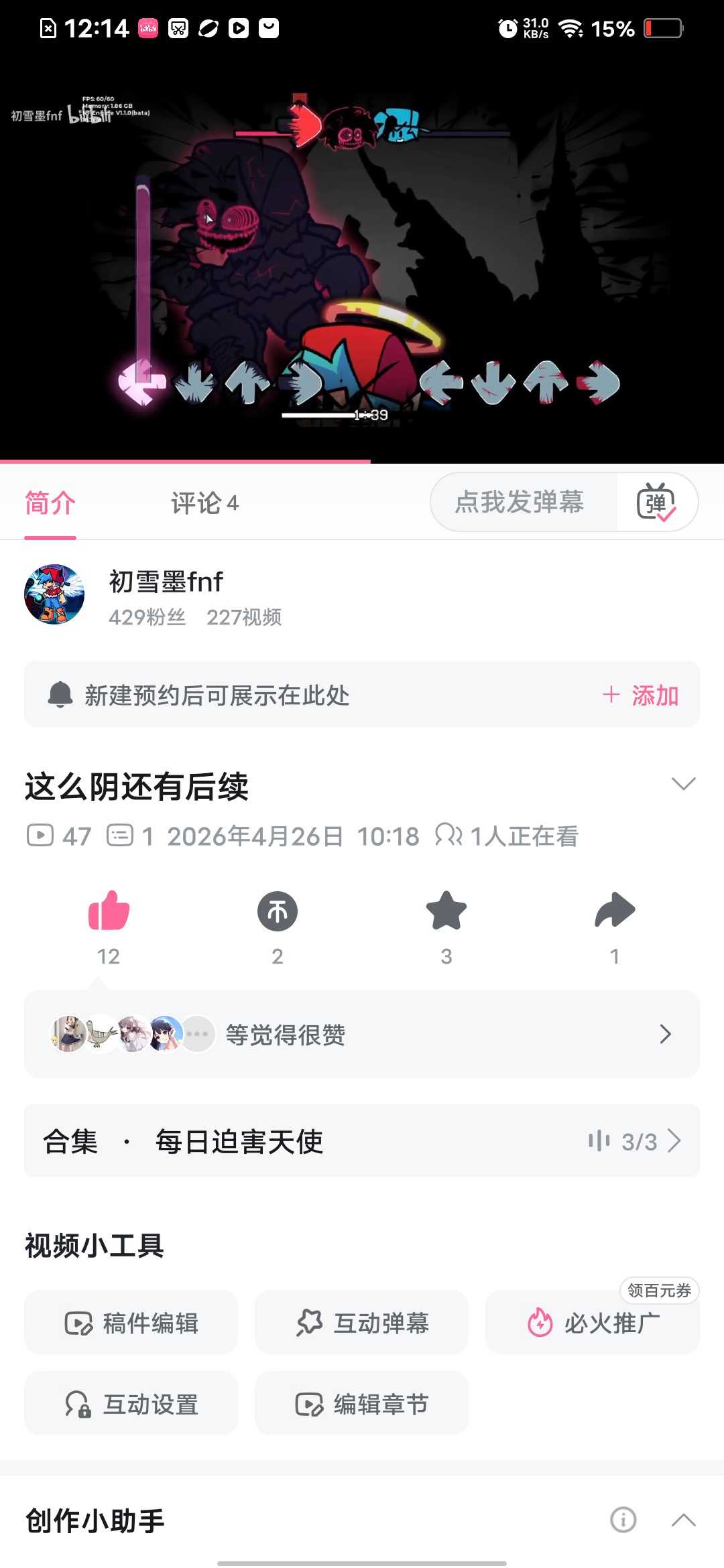Give coins to this video
Image resolution: width=724 pixels, height=1568 pixels.
click(x=278, y=911)
